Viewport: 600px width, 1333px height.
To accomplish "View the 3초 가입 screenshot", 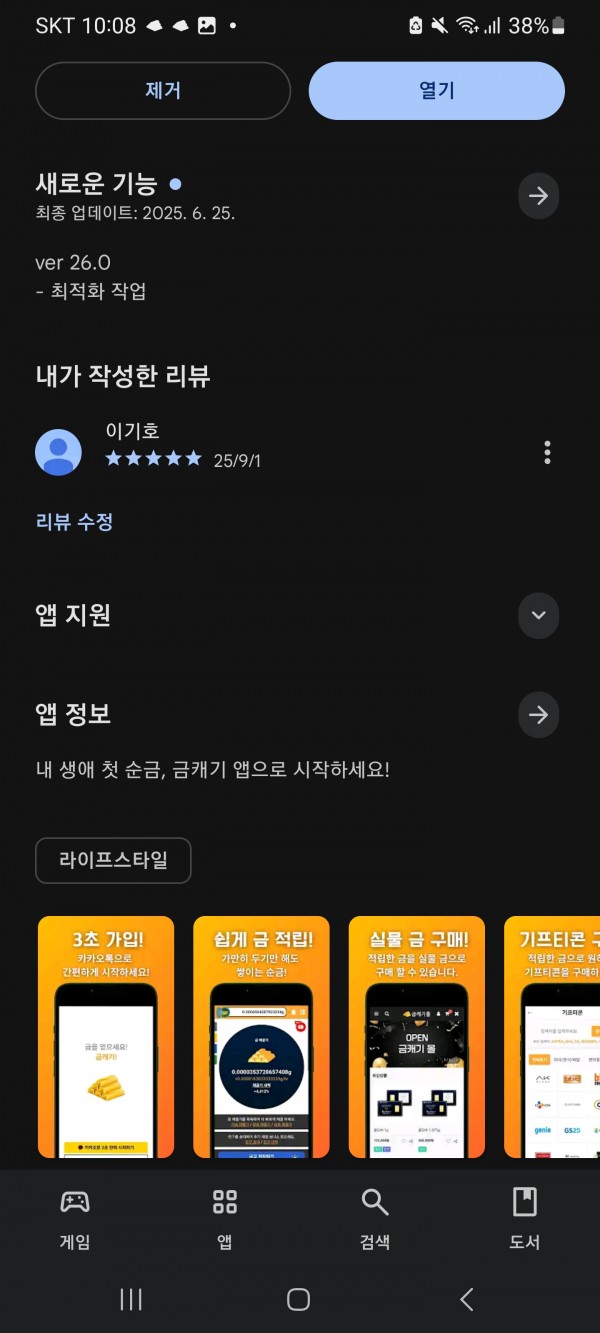I will click(106, 1040).
